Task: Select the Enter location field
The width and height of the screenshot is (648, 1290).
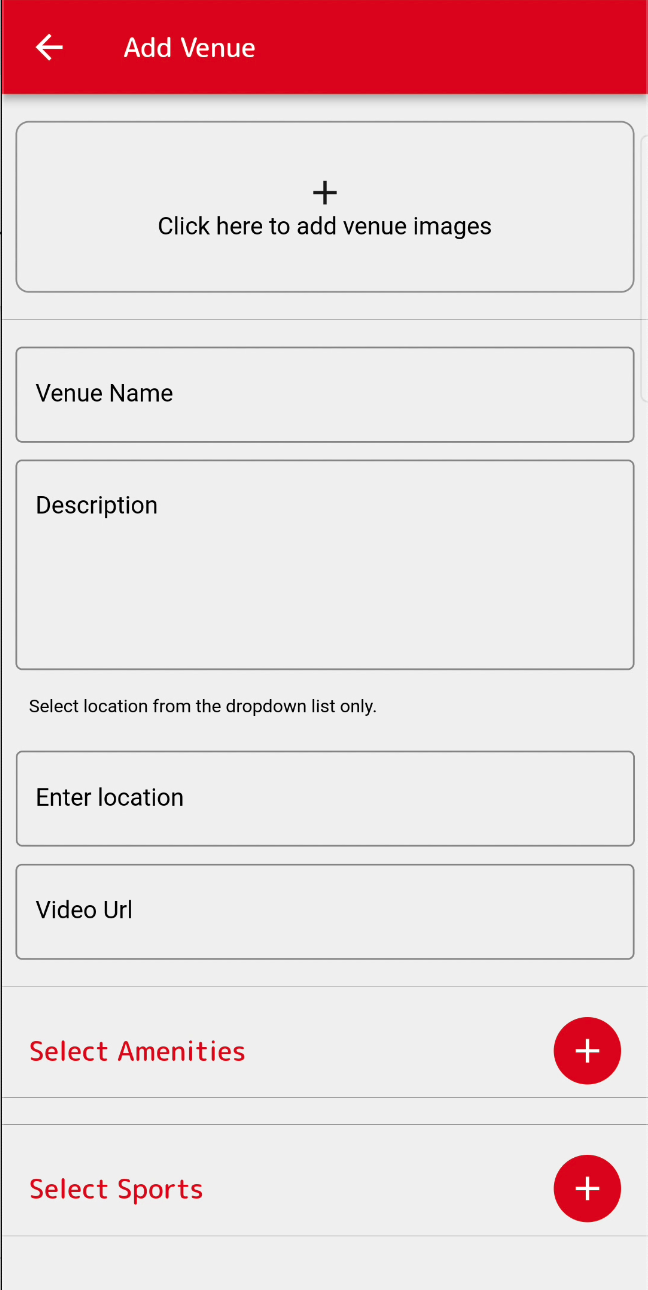Action: pyautogui.click(x=325, y=798)
